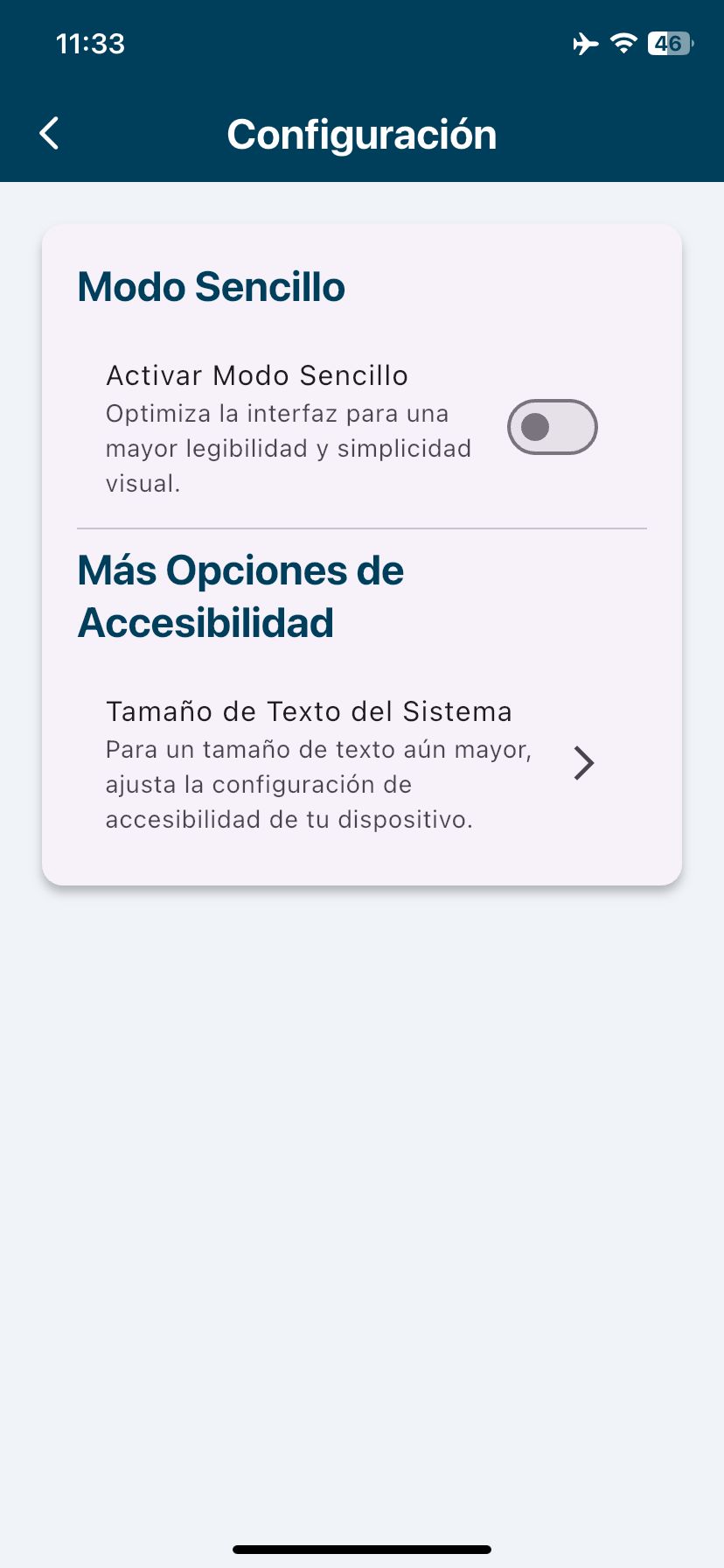The height and width of the screenshot is (1568, 724).
Task: Tap the clock showing 11:33
Action: [x=89, y=43]
